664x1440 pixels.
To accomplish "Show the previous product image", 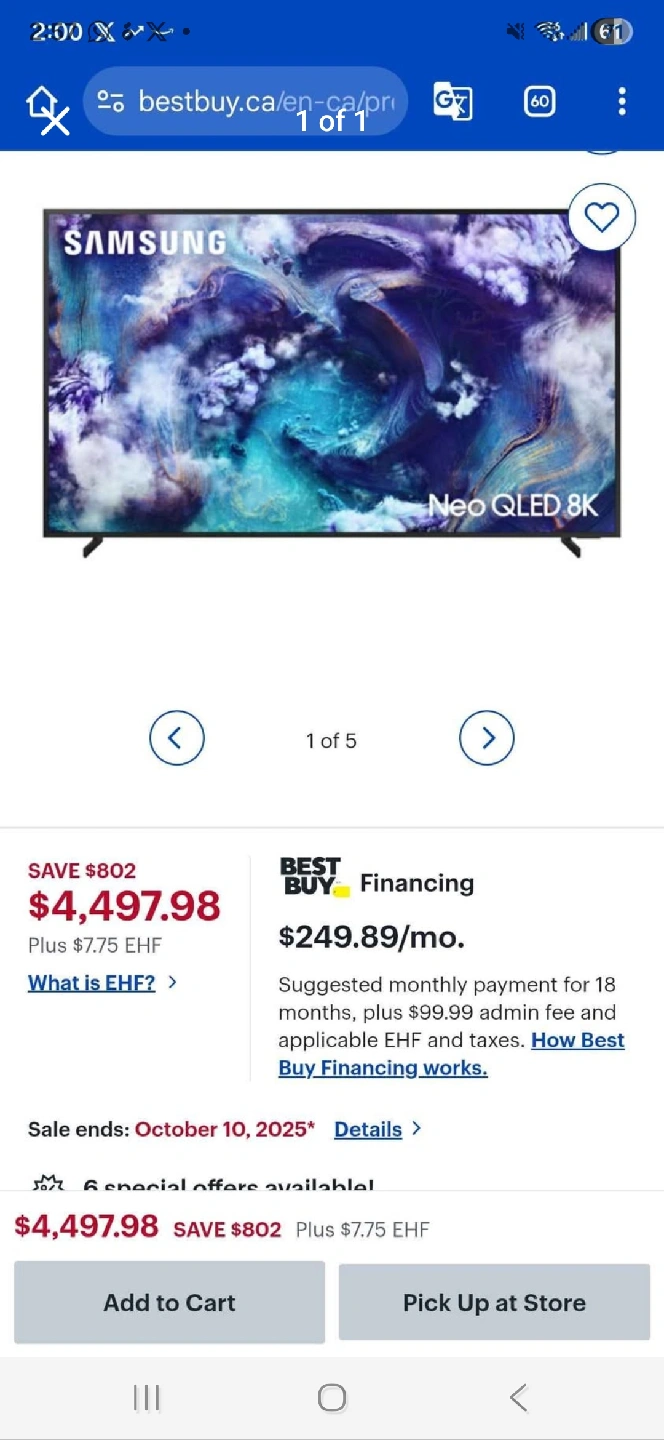I will 177,739.
